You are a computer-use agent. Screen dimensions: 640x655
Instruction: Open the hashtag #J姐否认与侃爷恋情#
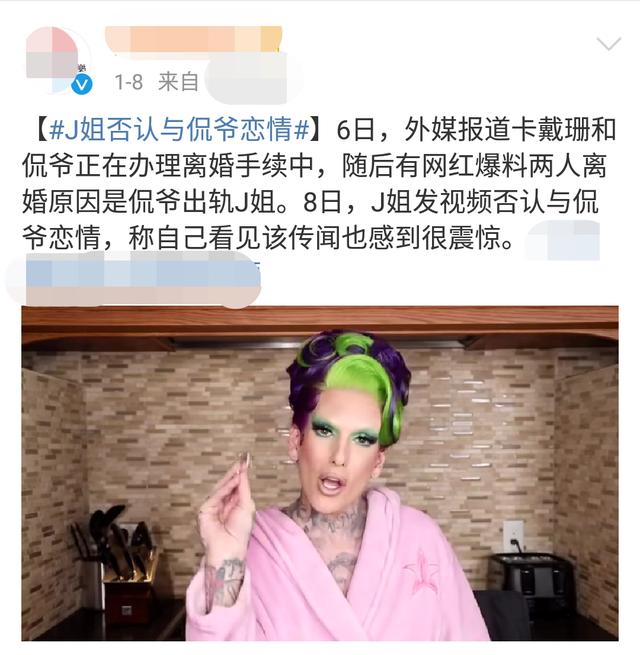tap(175, 131)
